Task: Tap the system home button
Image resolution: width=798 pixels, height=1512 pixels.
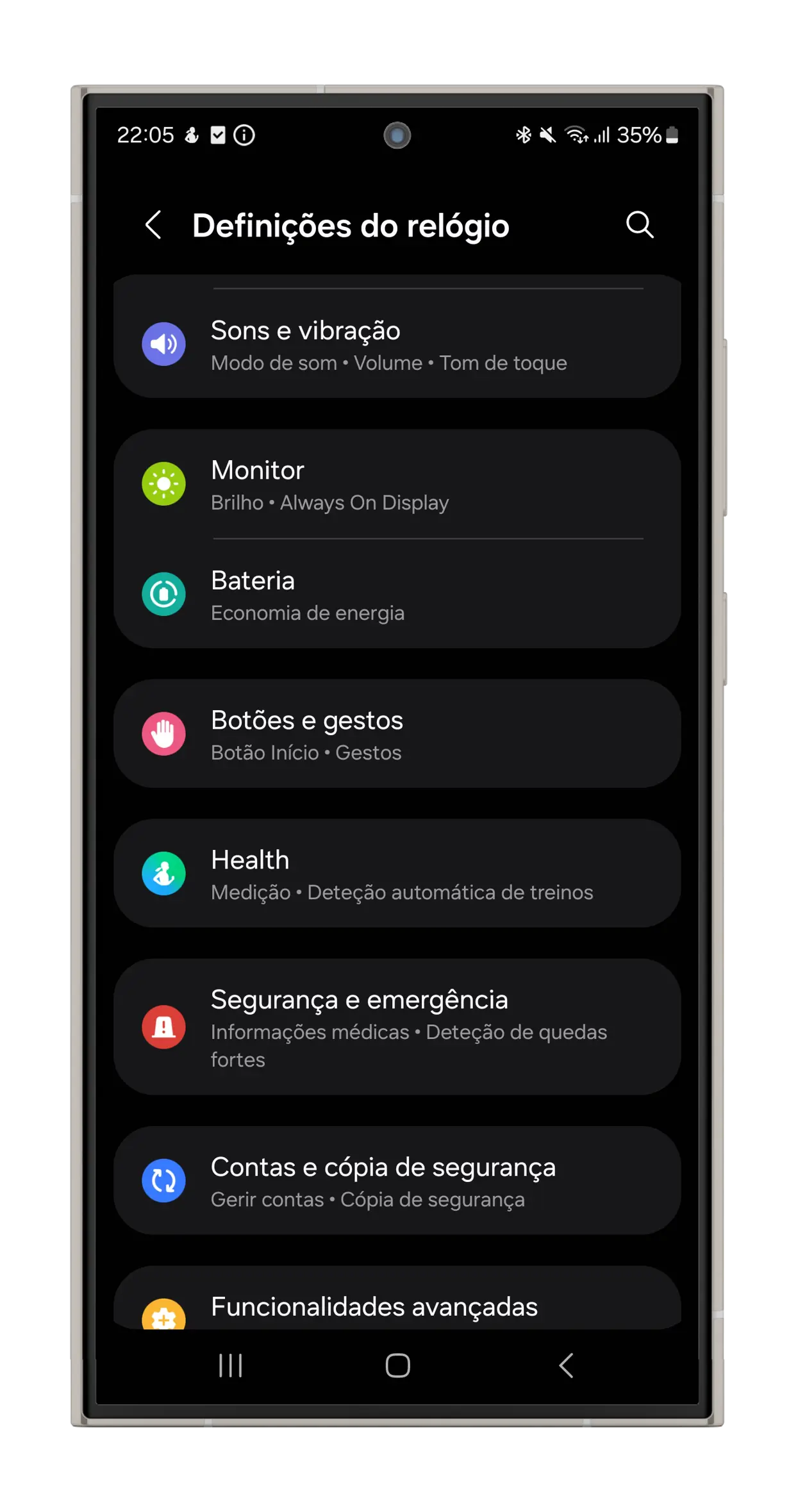Action: tap(397, 1365)
